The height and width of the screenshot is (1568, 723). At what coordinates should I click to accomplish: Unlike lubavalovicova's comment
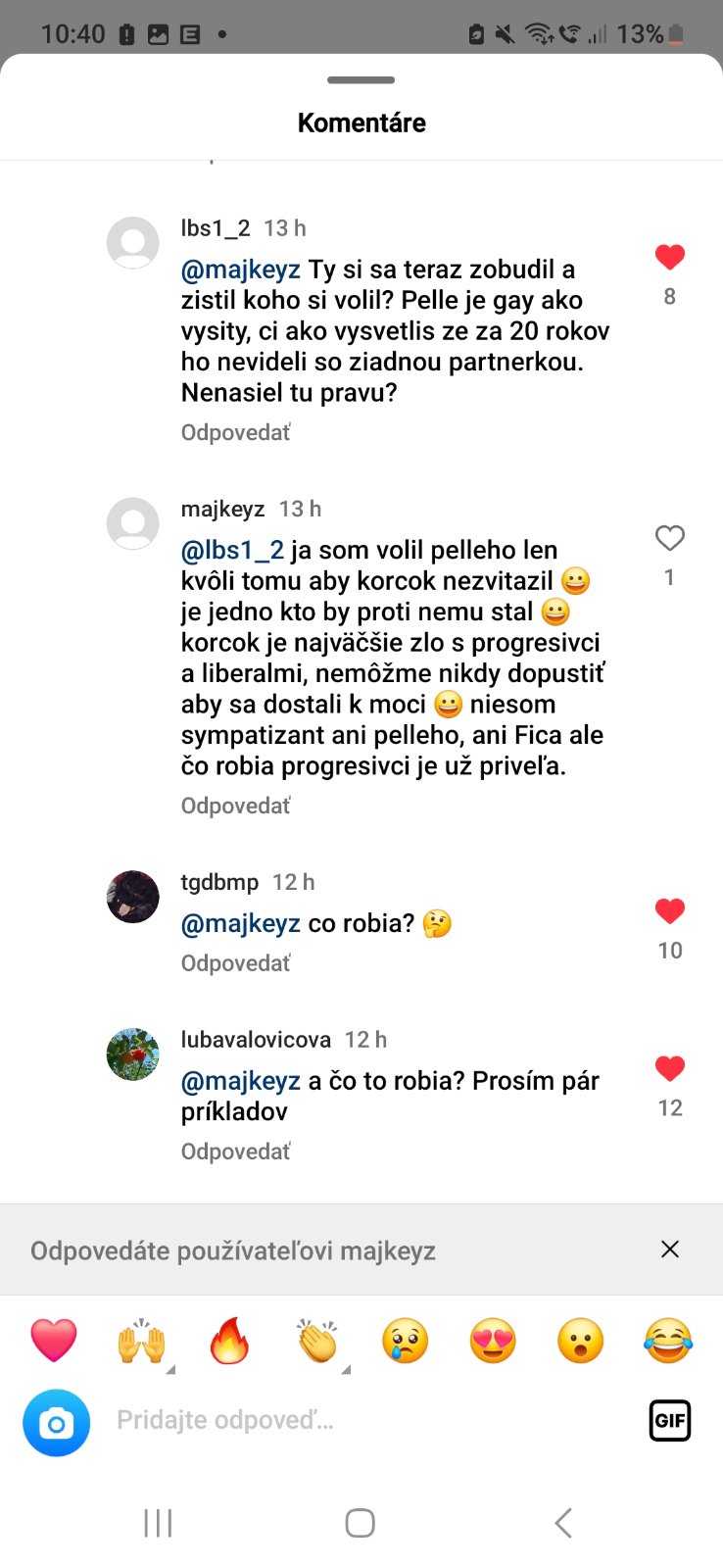(x=669, y=1069)
